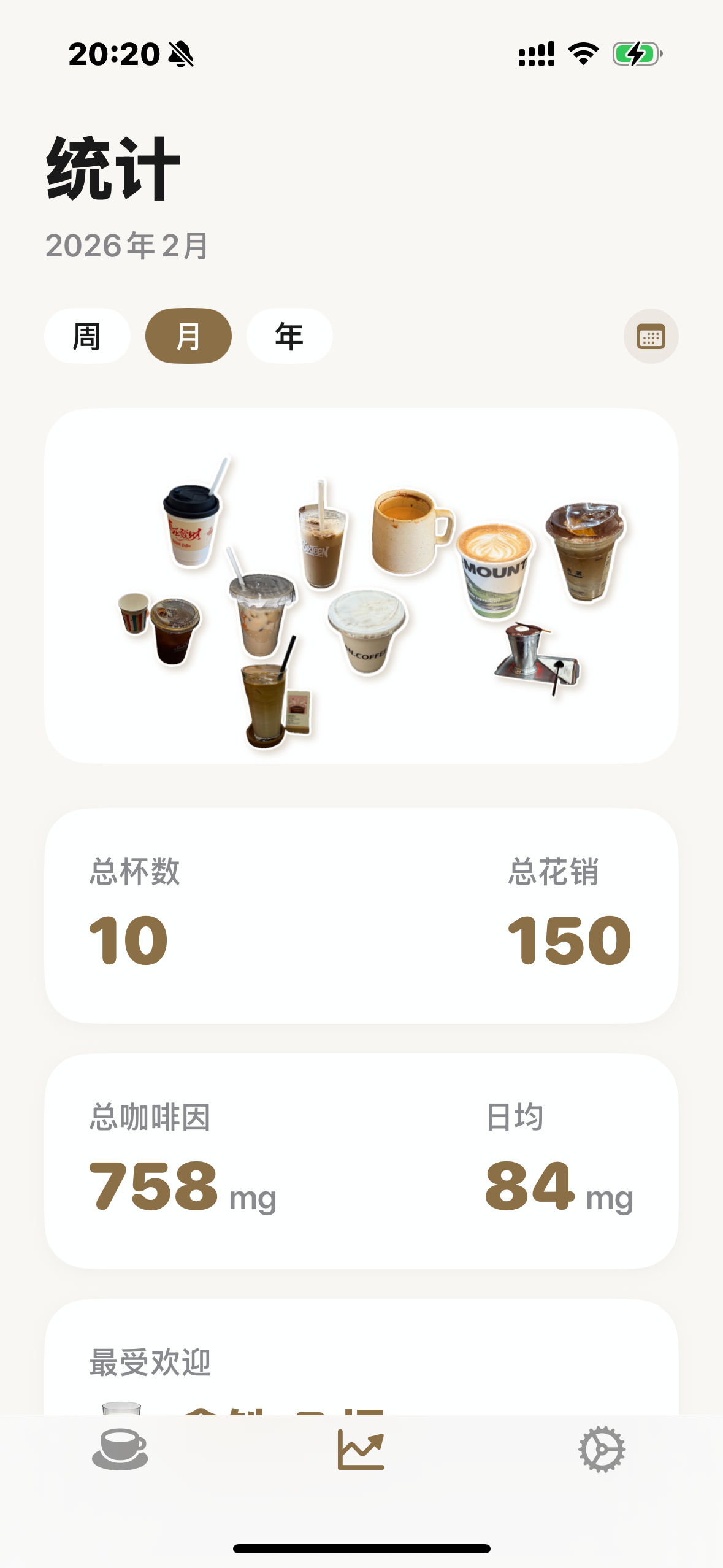
Task: Open the calendar date picker
Action: 651,336
